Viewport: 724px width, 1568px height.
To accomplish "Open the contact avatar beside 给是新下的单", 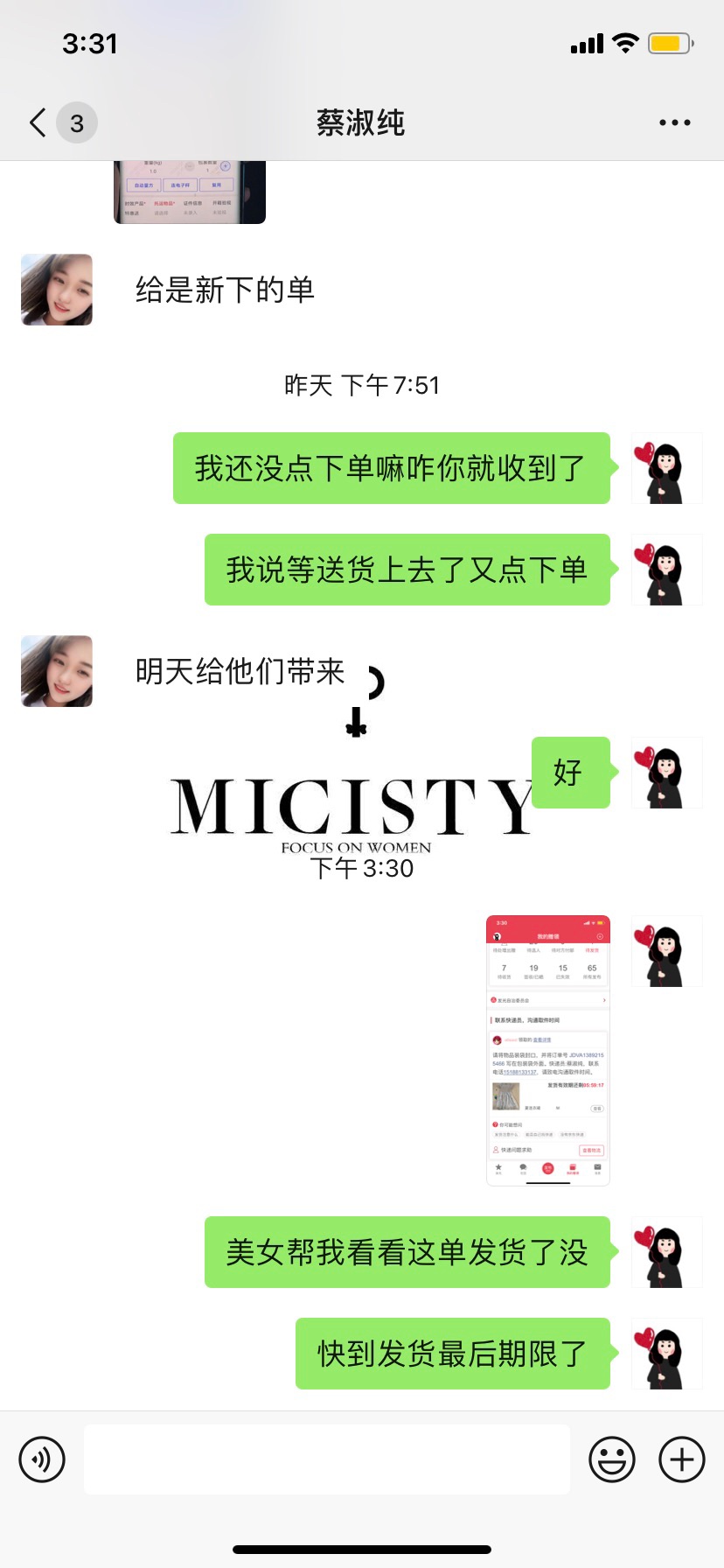I will [57, 290].
